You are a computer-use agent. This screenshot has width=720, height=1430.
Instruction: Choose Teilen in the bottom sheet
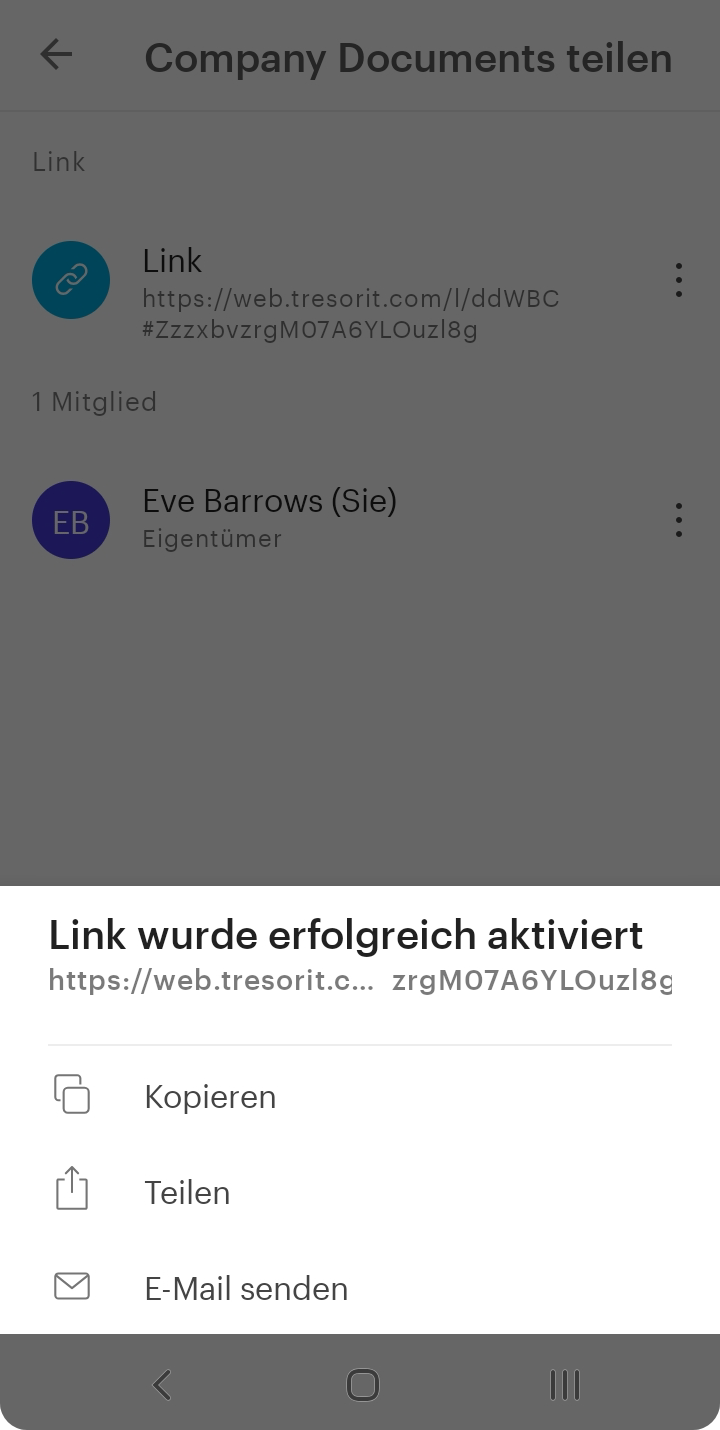pos(187,1193)
